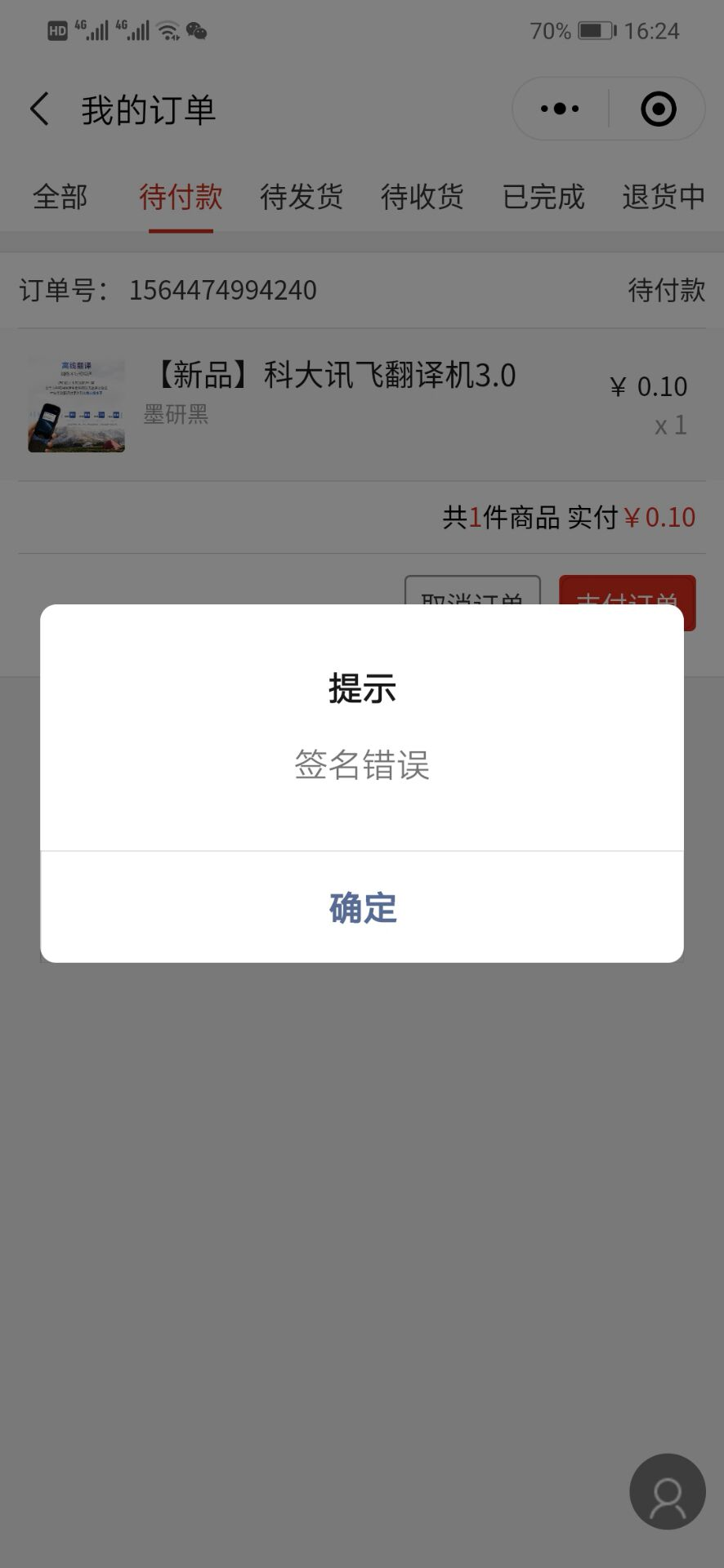Viewport: 724px width, 1568px height.
Task: Confirm the dialog with 确定
Action: point(362,907)
